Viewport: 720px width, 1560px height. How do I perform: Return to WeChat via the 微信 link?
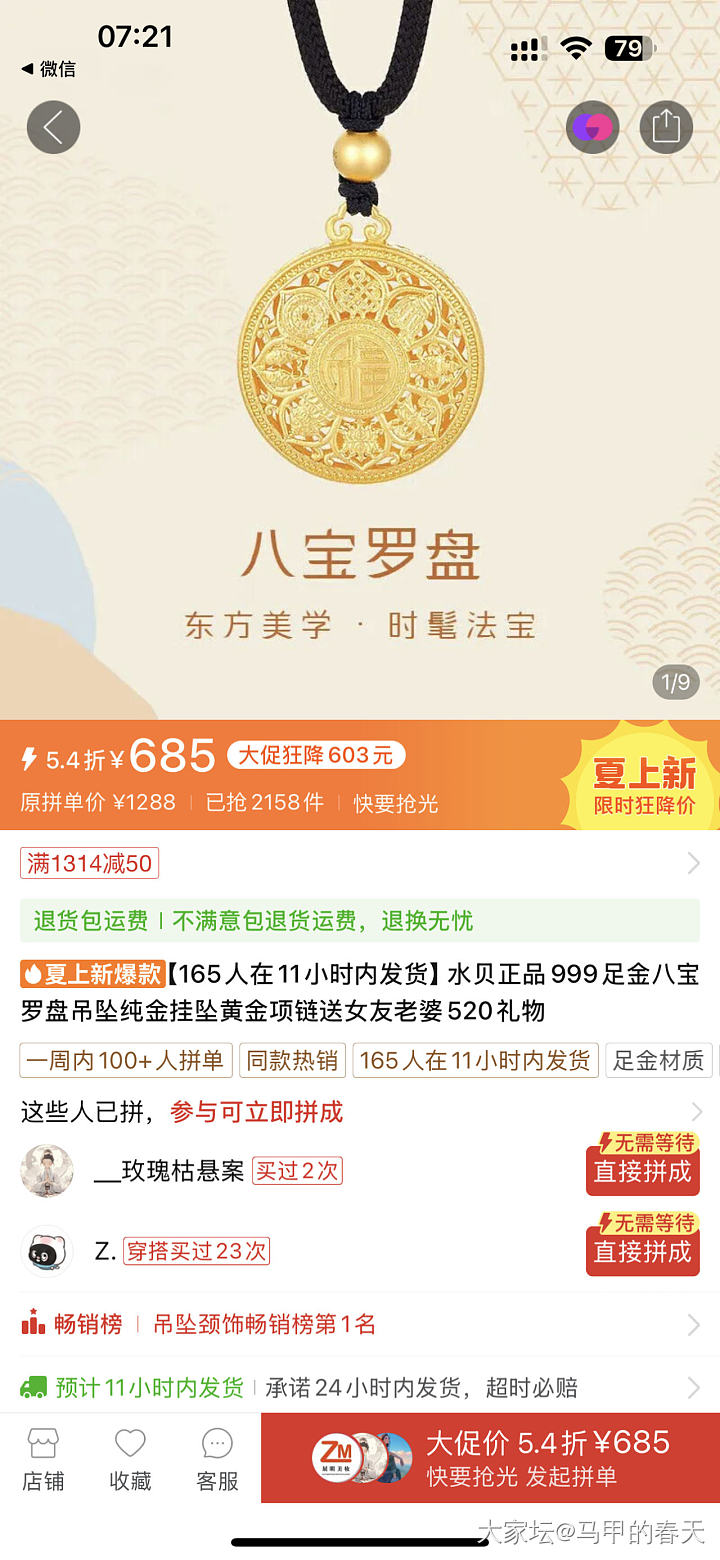point(49,69)
